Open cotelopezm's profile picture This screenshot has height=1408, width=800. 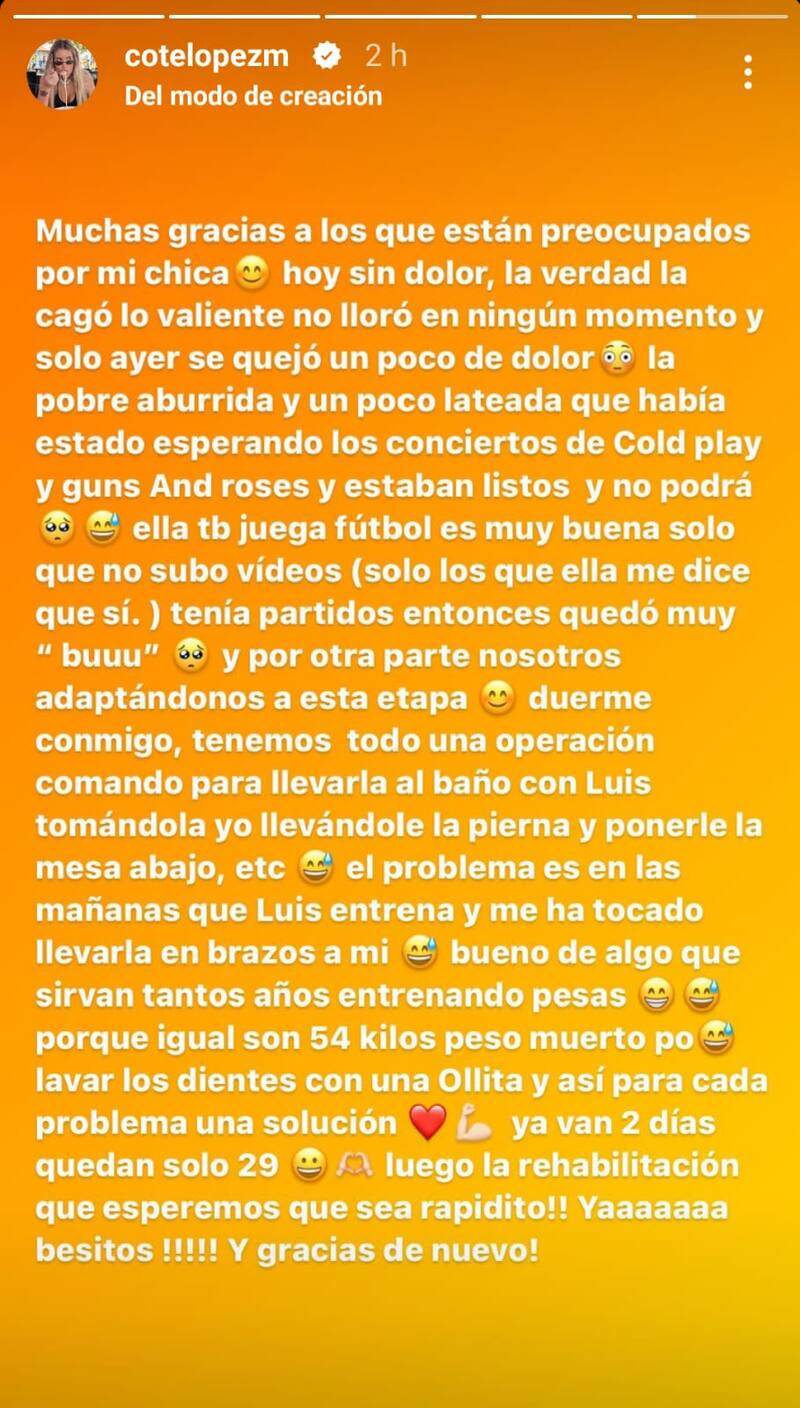tap(62, 74)
